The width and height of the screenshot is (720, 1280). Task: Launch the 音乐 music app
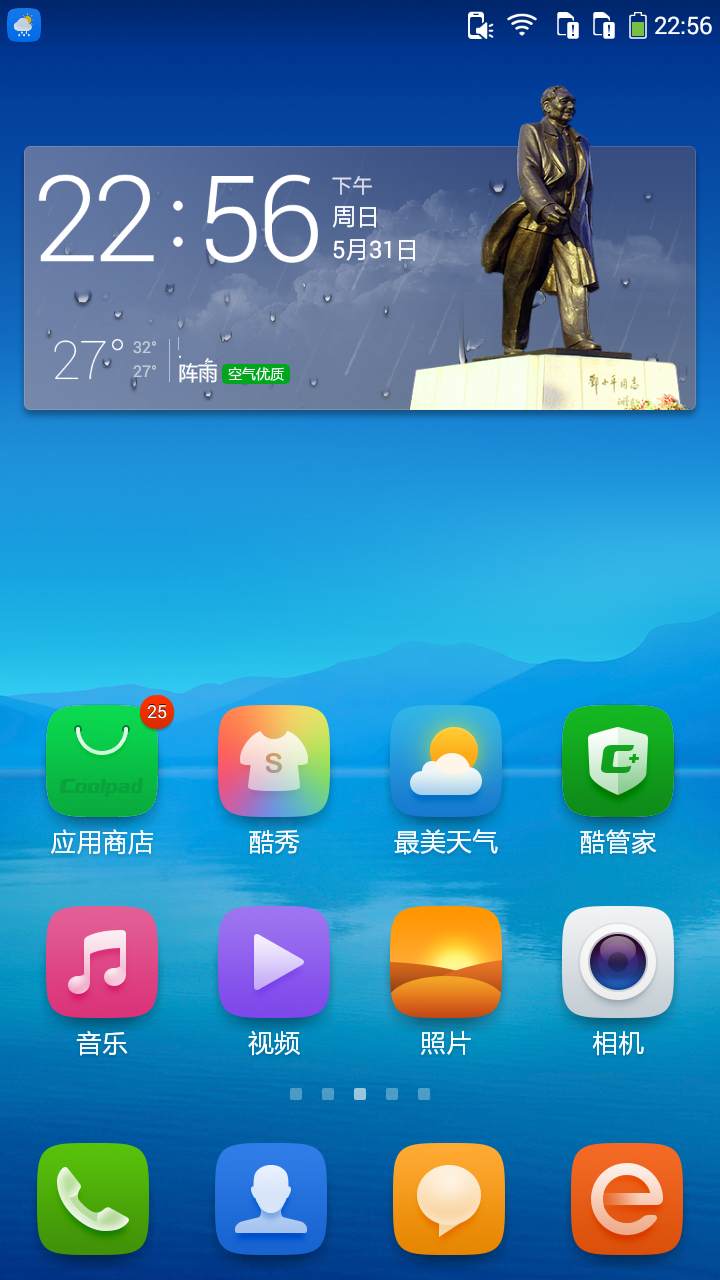[x=102, y=962]
